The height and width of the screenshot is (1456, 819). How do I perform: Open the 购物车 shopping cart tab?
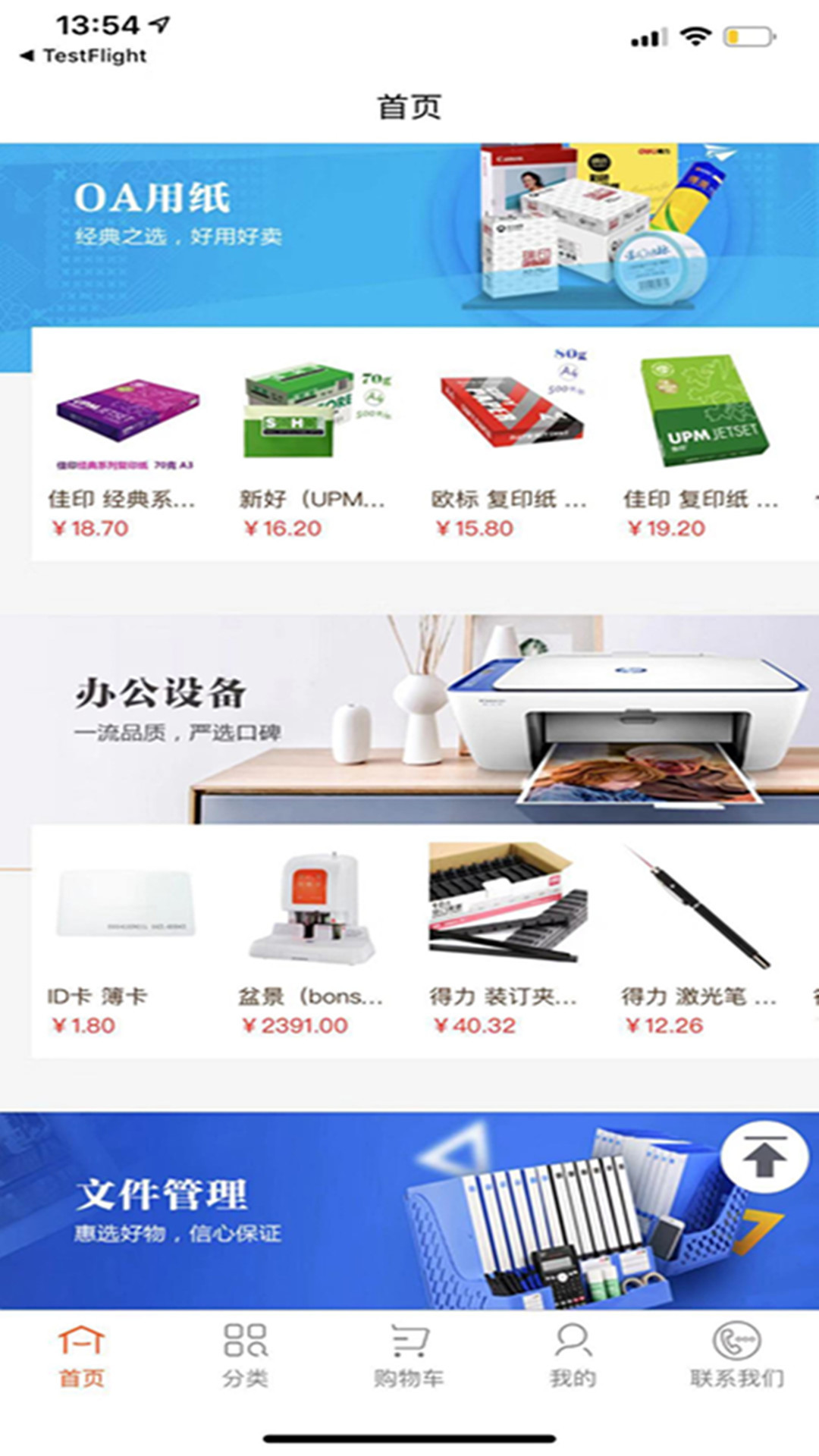[409, 1357]
